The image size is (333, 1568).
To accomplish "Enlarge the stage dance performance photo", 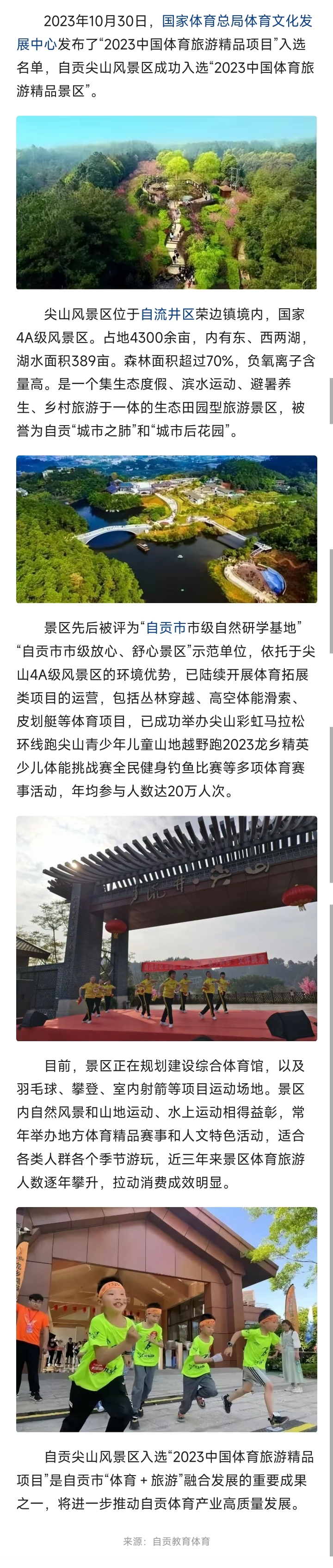I will (x=166, y=927).
